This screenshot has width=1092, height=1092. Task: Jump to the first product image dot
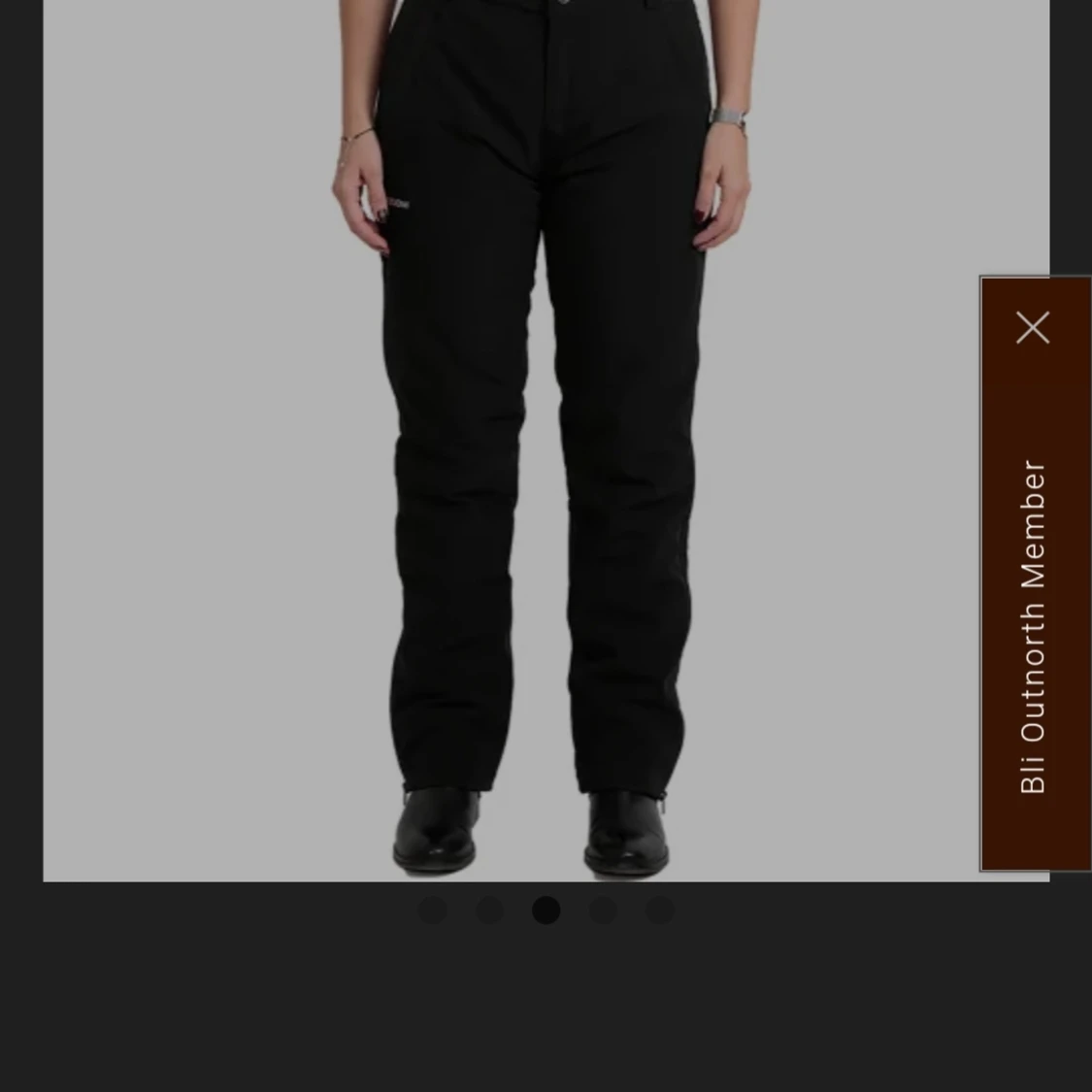coord(433,910)
